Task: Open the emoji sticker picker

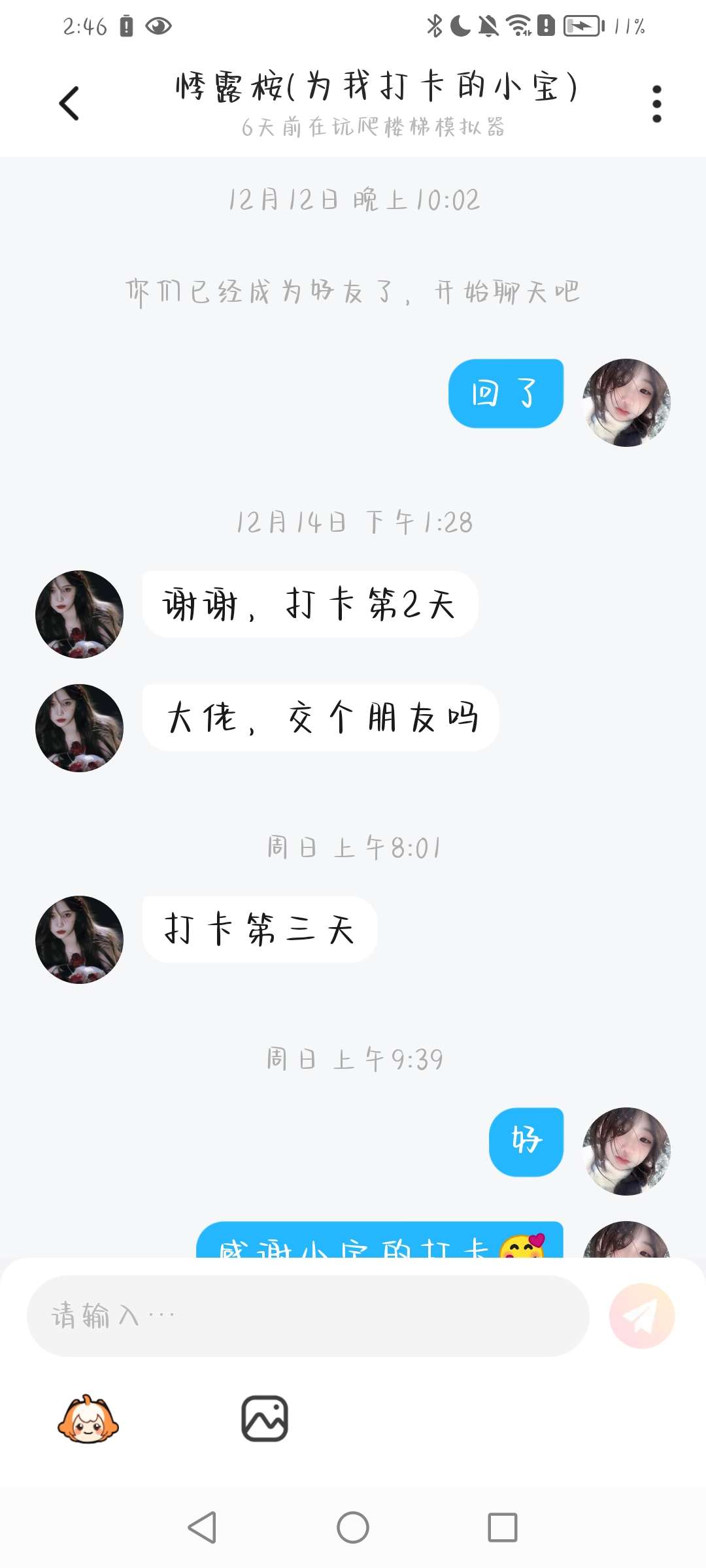Action: click(88, 1419)
